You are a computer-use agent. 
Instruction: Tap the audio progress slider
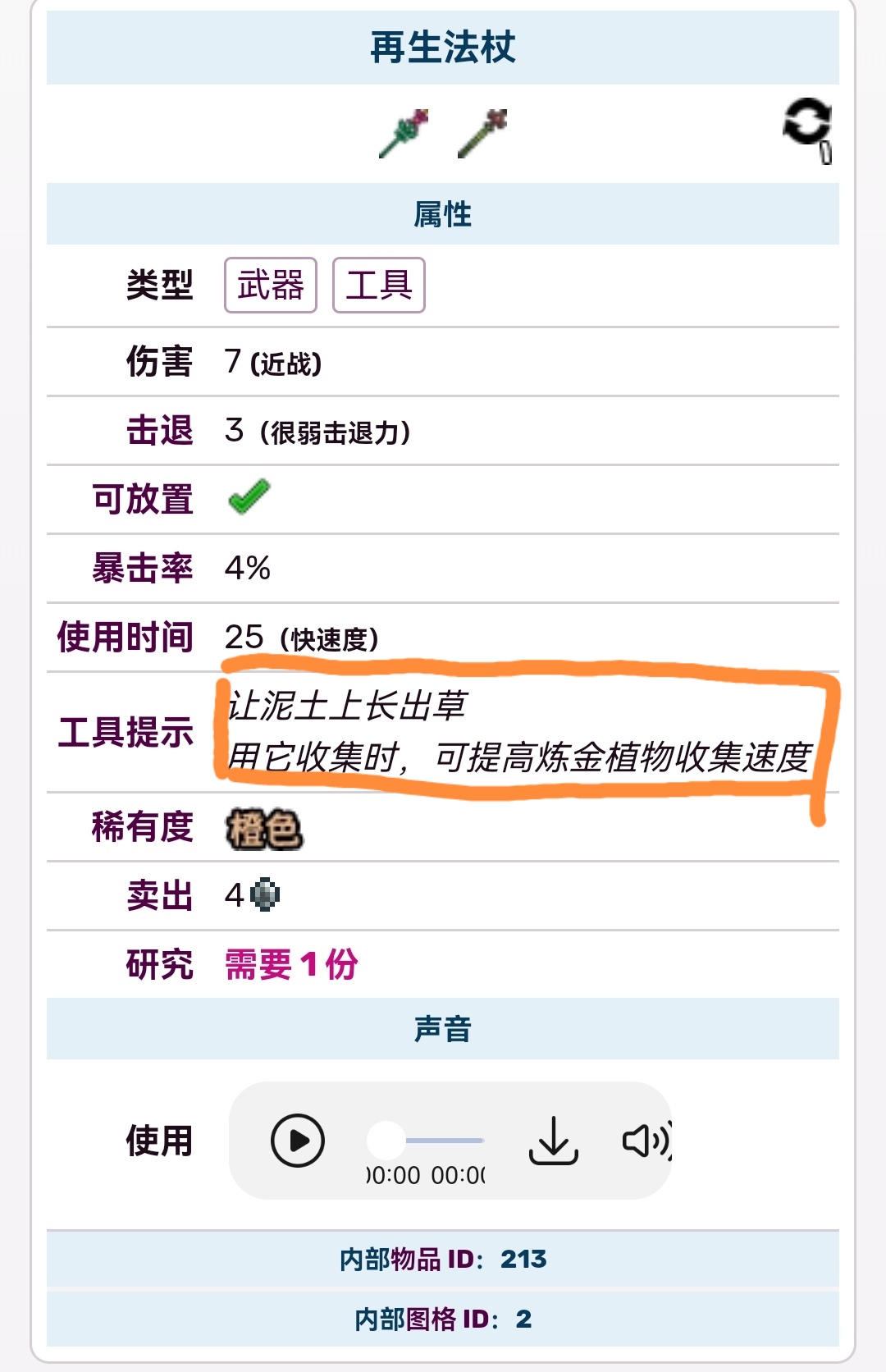pos(427,1141)
